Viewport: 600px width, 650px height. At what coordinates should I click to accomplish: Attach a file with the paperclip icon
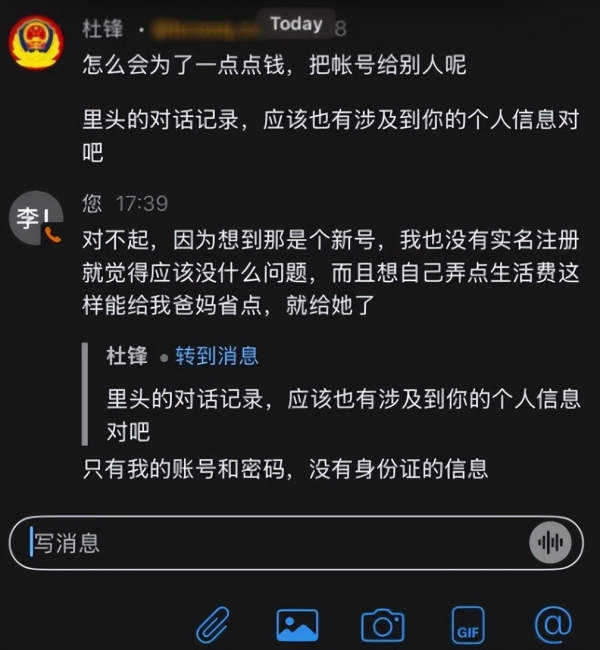tap(212, 624)
